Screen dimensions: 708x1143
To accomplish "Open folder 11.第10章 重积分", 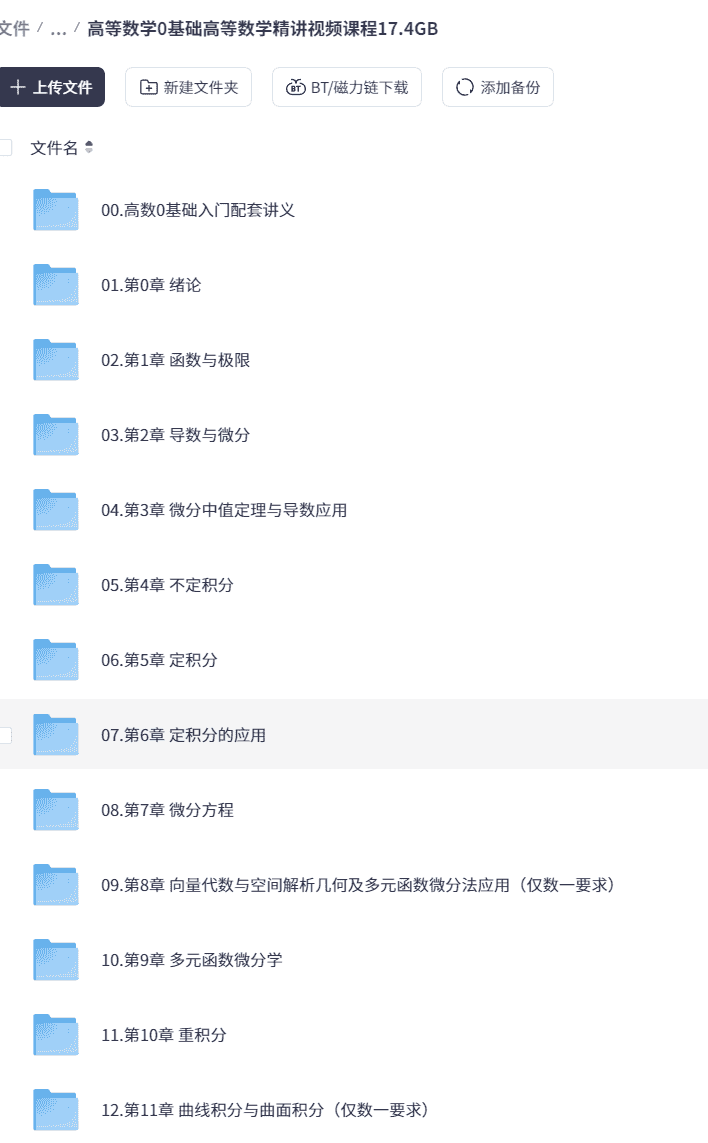I will (x=163, y=1035).
